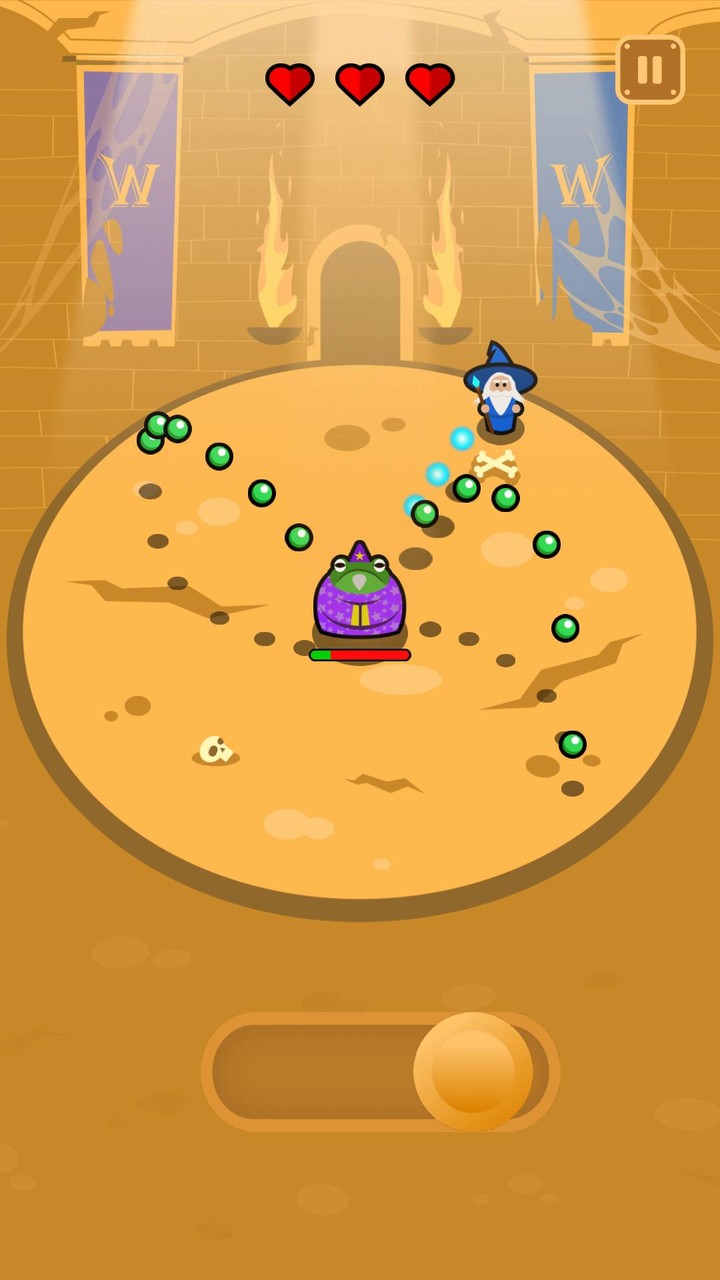This screenshot has height=1280, width=720.
Task: Click the arched doorway of the castle
Action: (360, 290)
